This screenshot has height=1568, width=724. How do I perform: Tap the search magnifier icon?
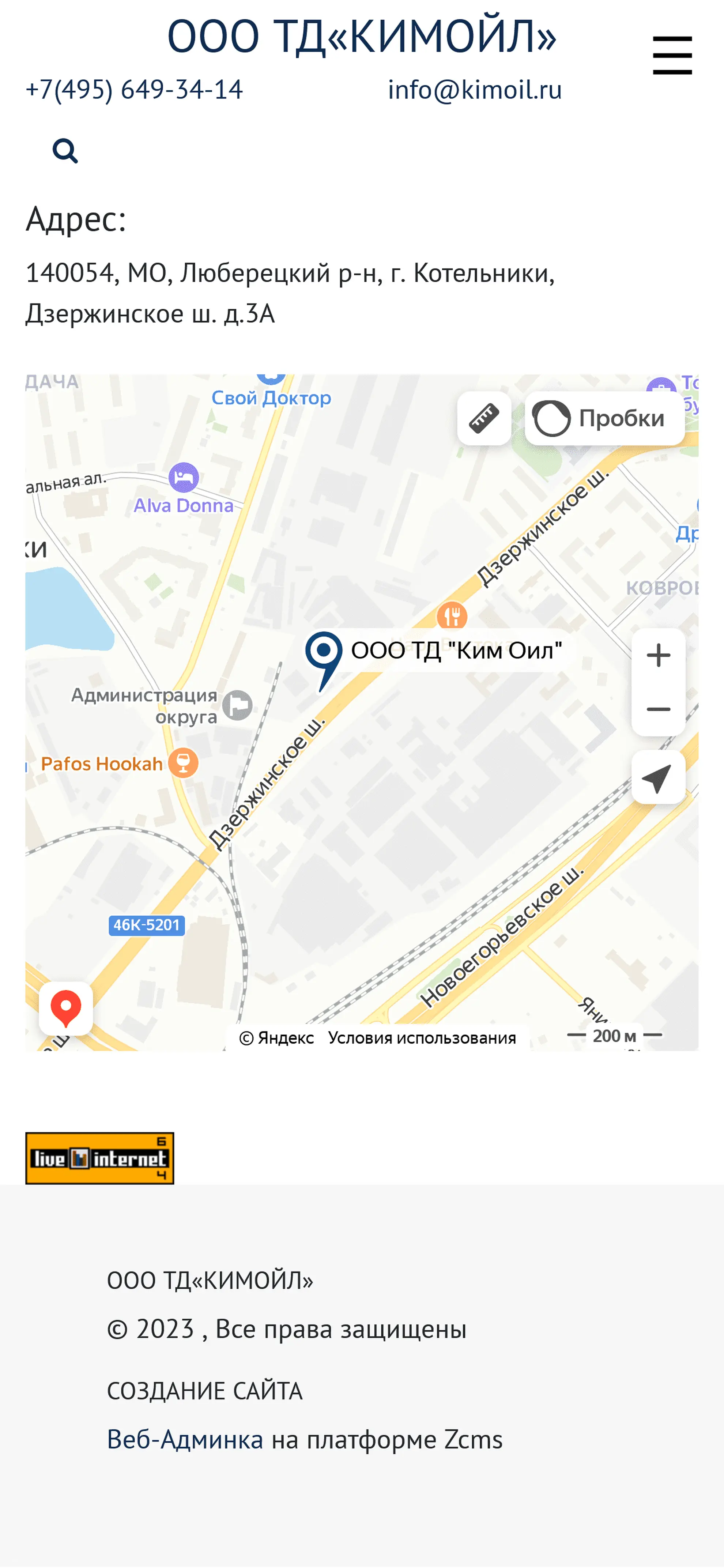[65, 151]
